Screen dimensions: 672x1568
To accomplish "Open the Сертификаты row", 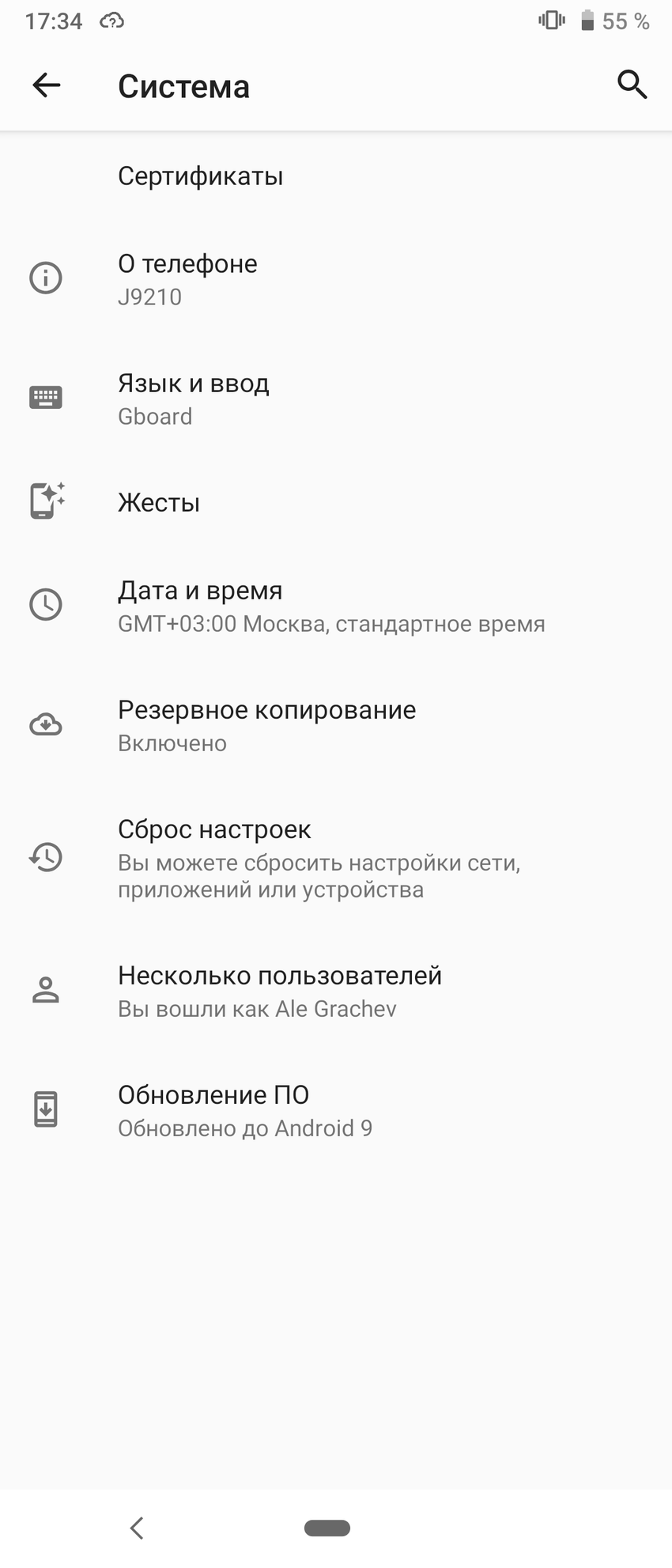I will 200,176.
